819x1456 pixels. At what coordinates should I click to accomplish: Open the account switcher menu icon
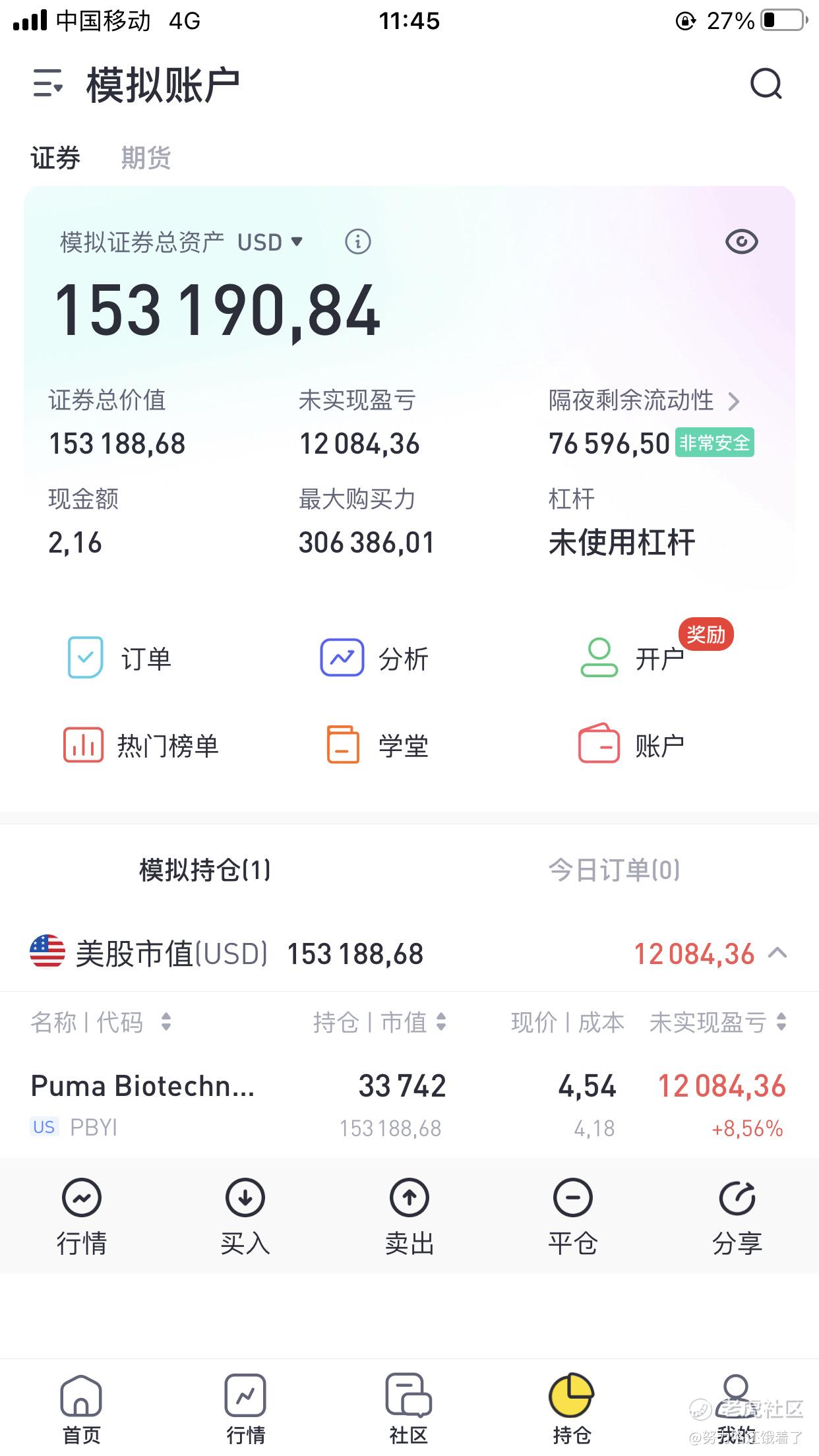click(48, 84)
